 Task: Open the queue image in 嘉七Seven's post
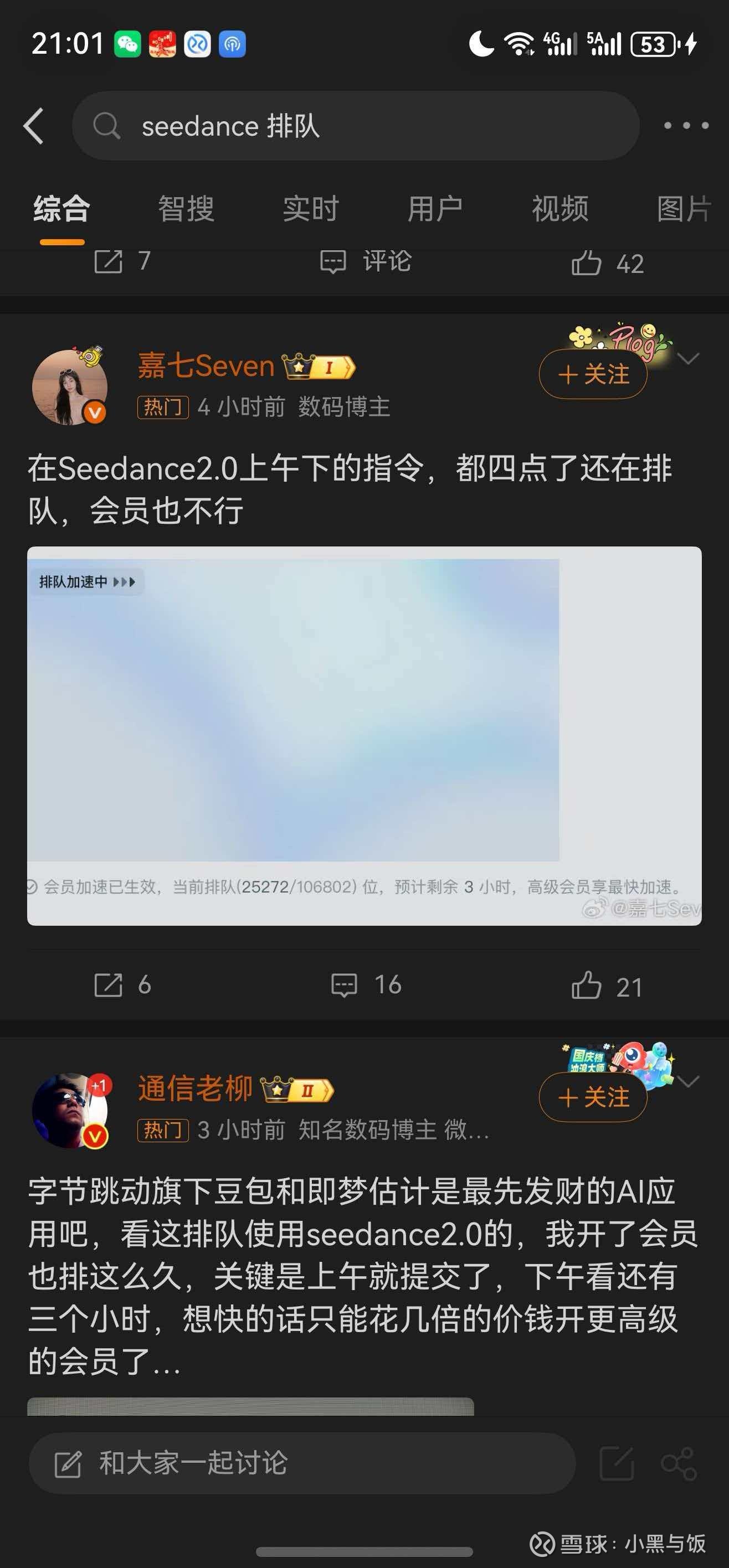pos(364,736)
